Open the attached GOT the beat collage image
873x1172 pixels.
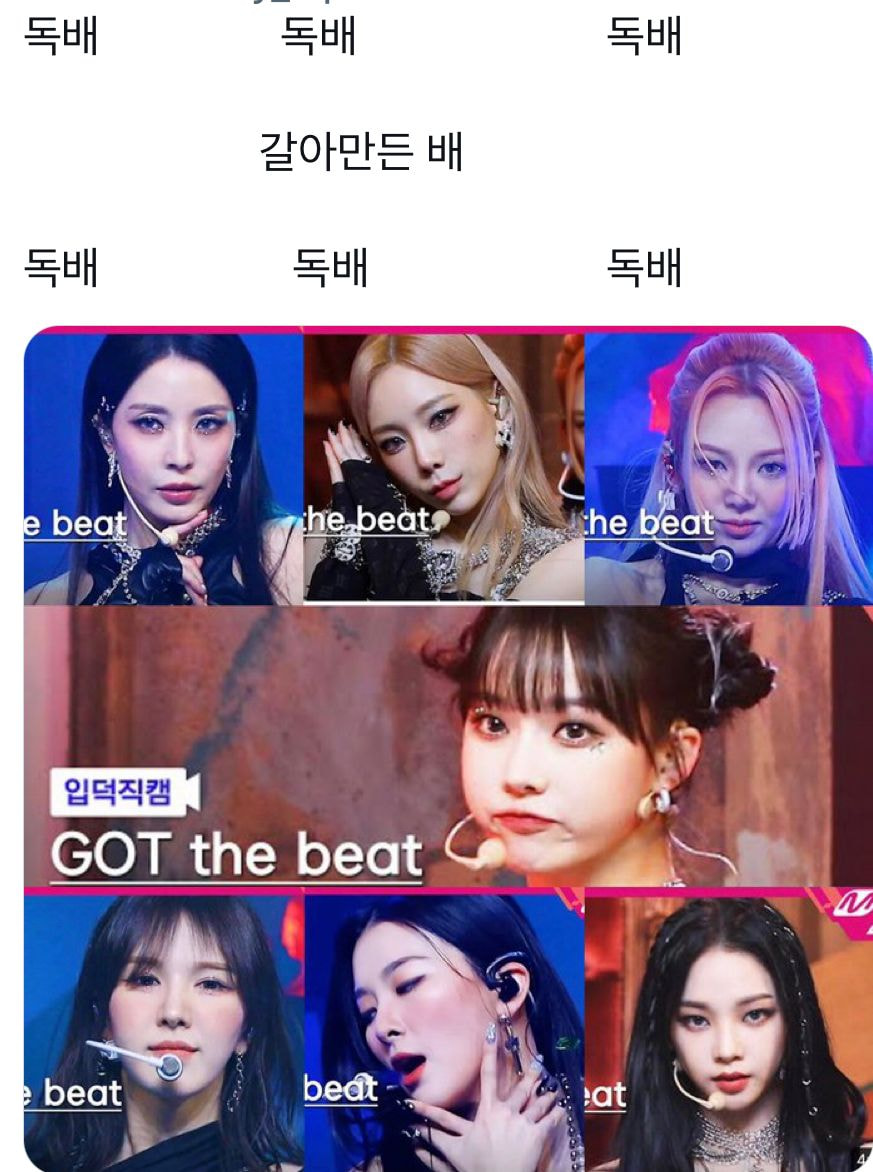click(x=447, y=748)
